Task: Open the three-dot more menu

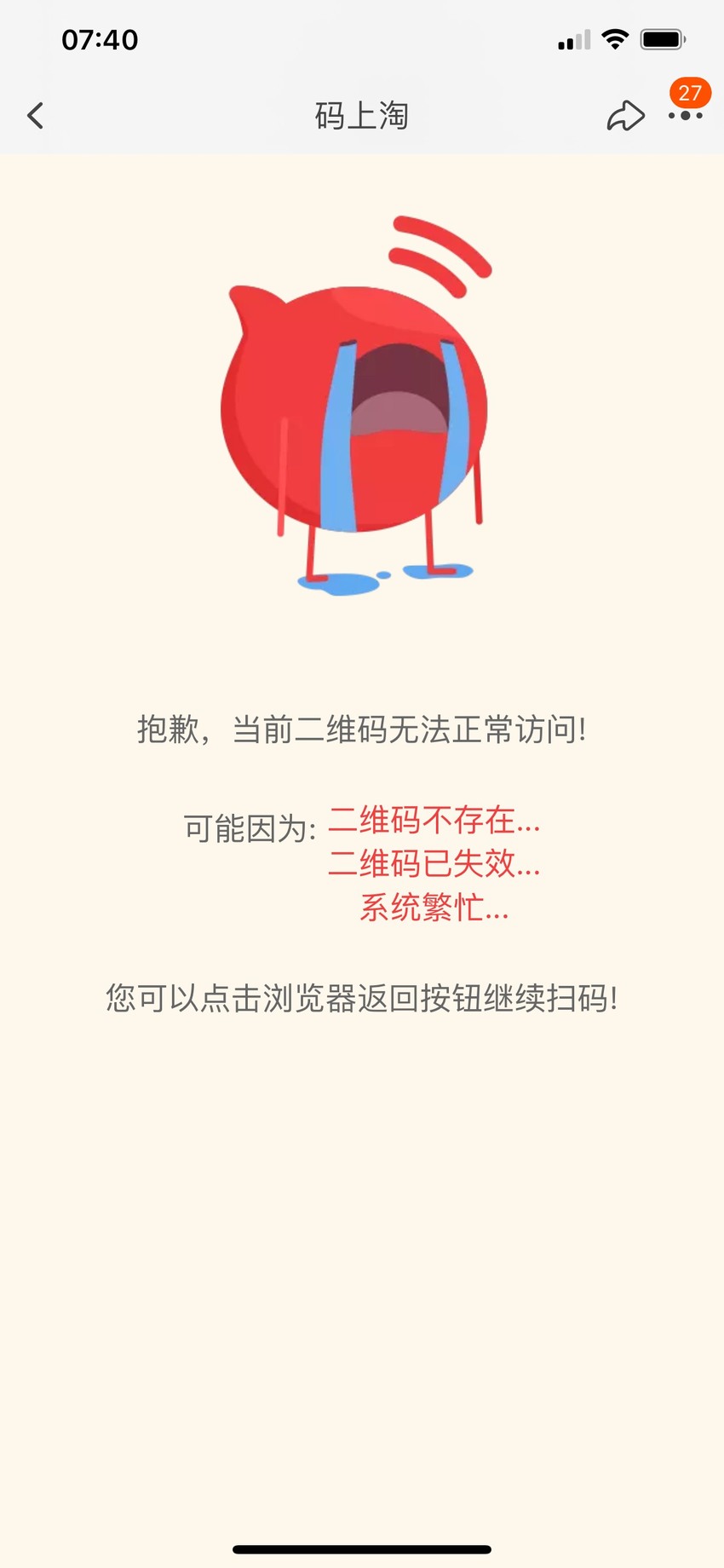Action: 686,116
